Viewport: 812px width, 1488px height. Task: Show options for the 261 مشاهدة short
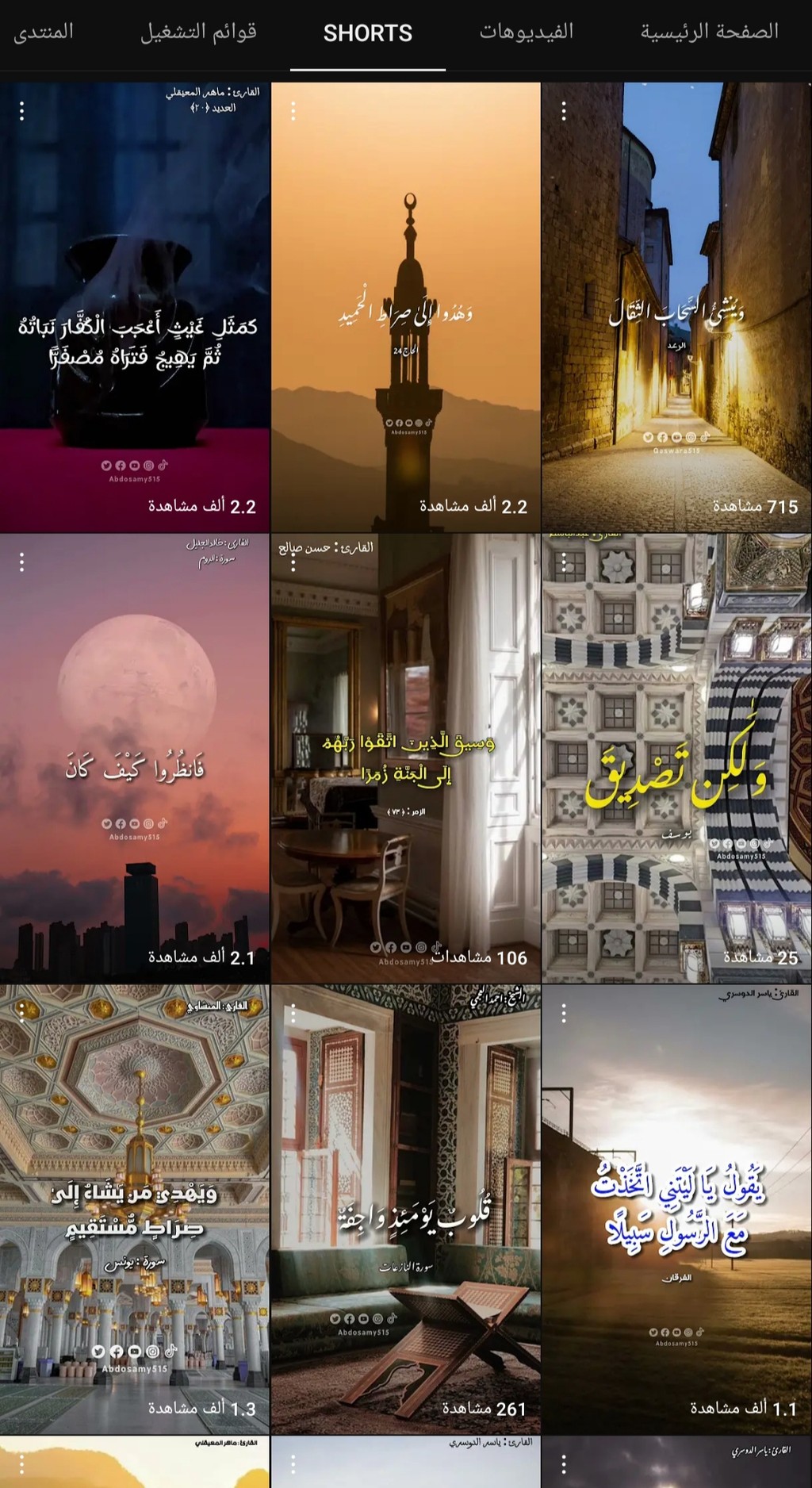[x=293, y=1013]
